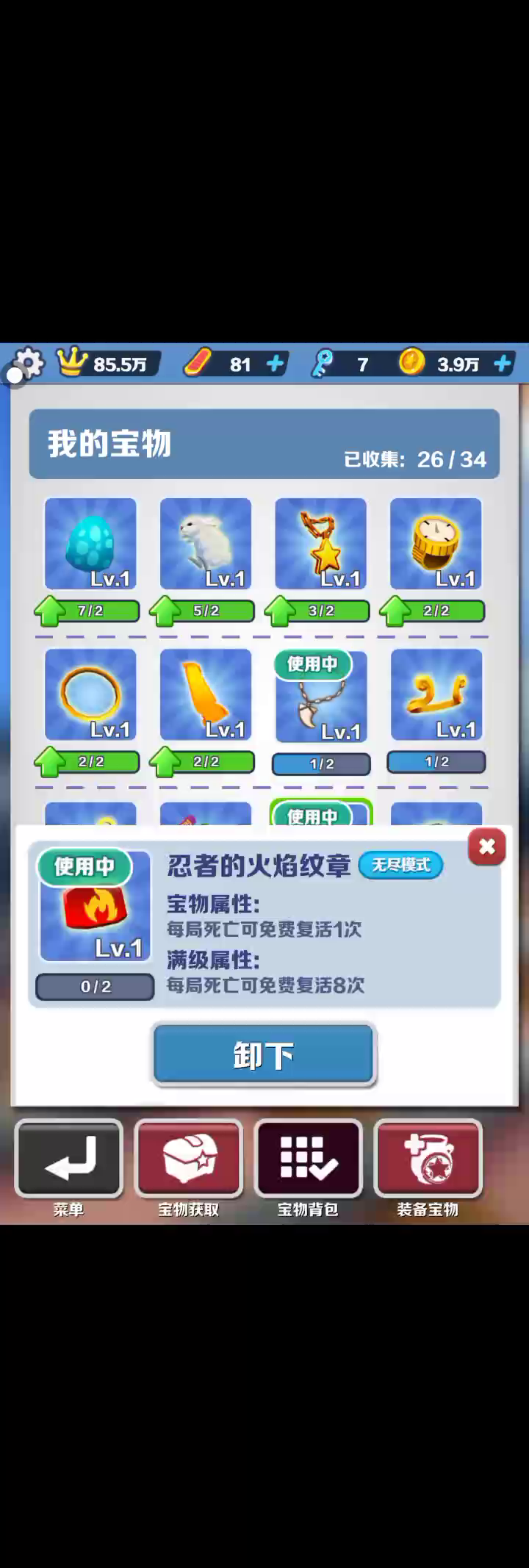Image resolution: width=529 pixels, height=1568 pixels.
Task: Select the golden clock treasure
Action: [436, 544]
